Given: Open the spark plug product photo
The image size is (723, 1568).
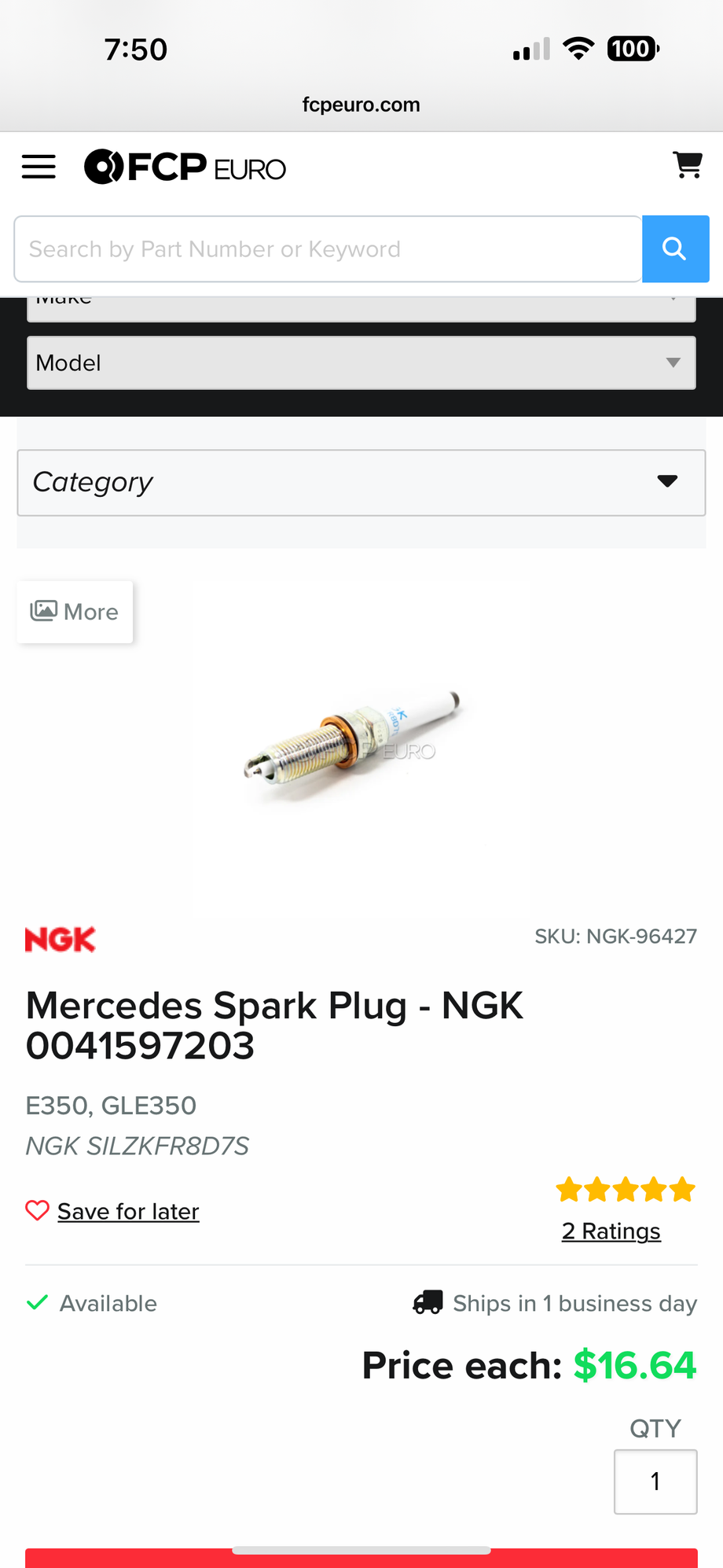Looking at the screenshot, I should 353,745.
